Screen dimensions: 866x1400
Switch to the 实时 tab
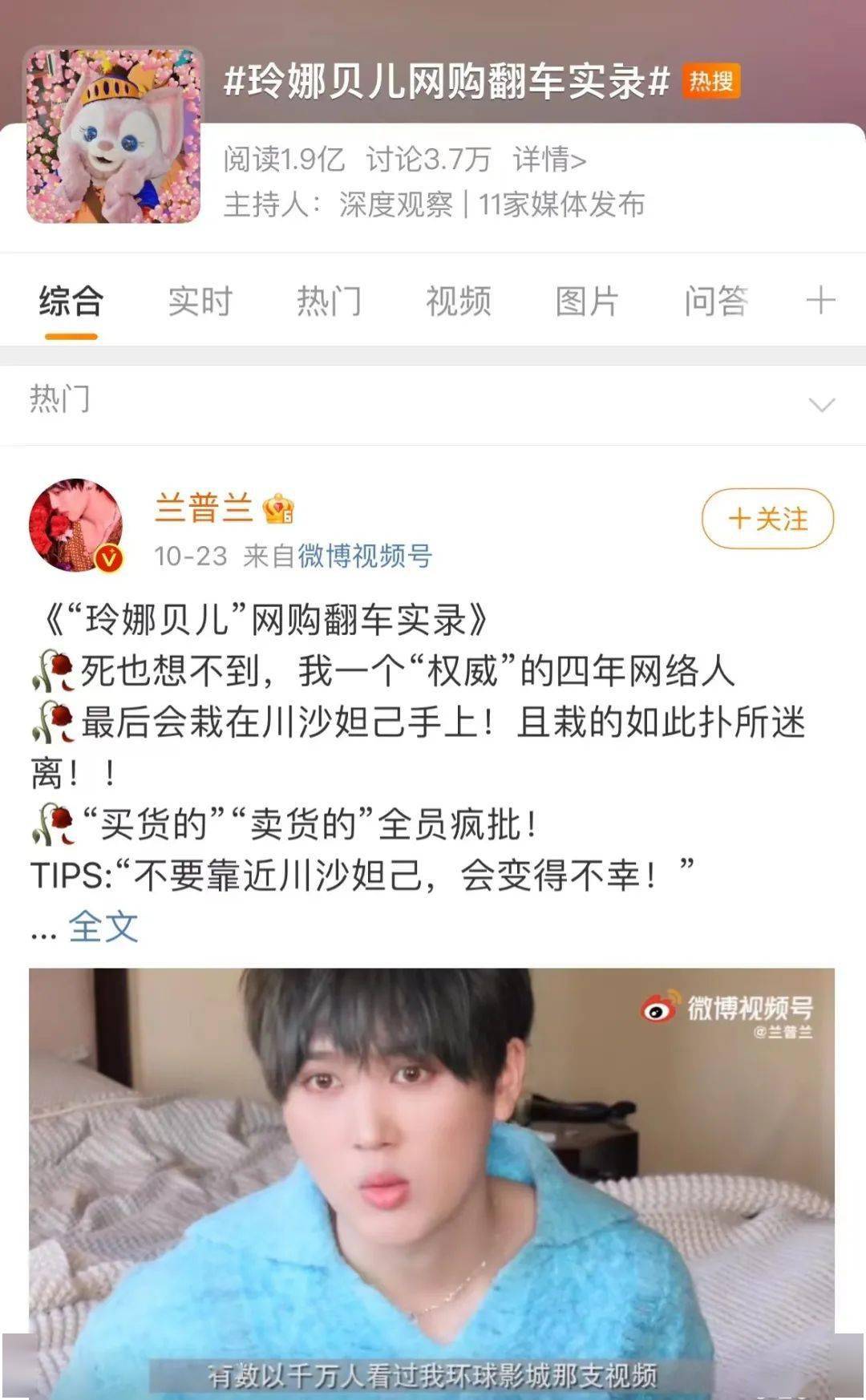pyautogui.click(x=200, y=301)
